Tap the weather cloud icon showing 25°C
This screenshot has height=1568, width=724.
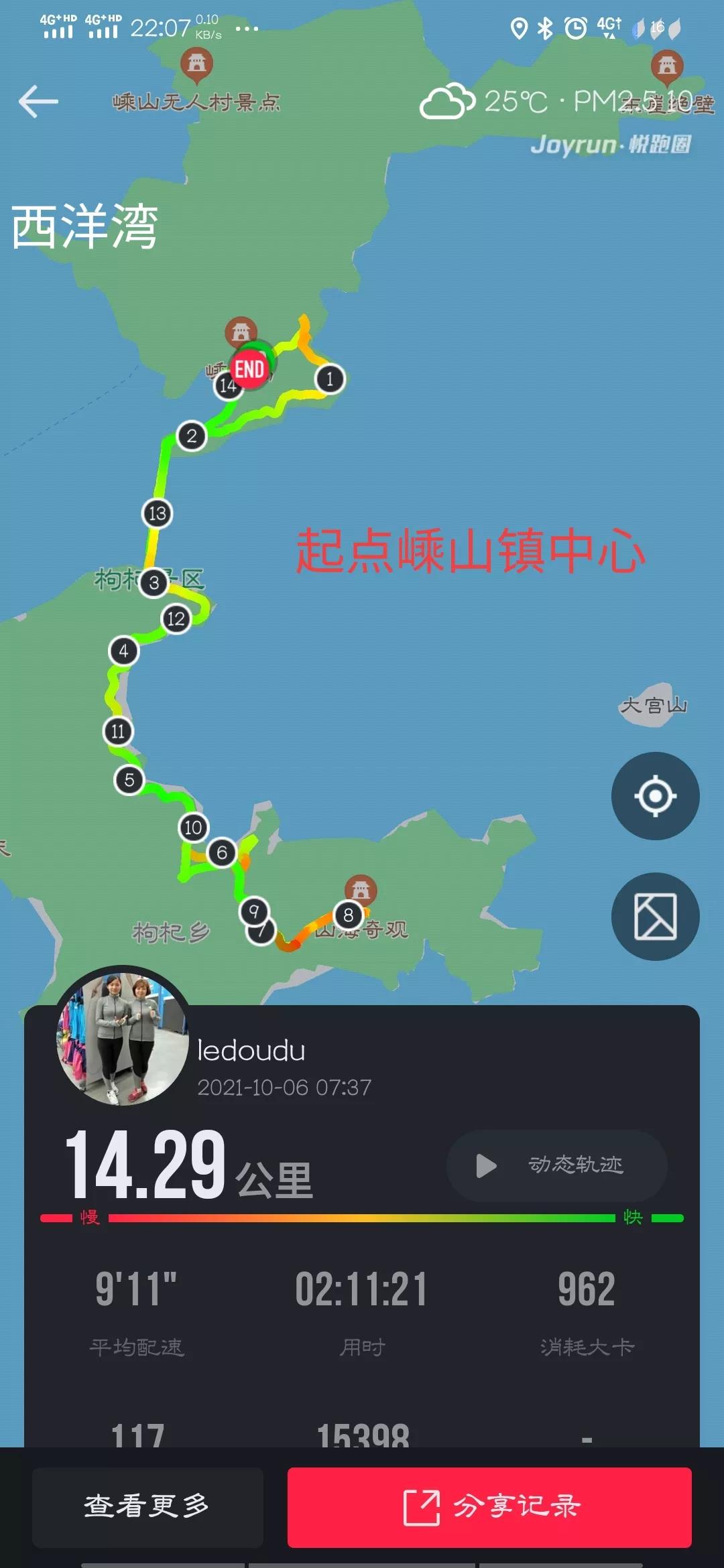(448, 102)
